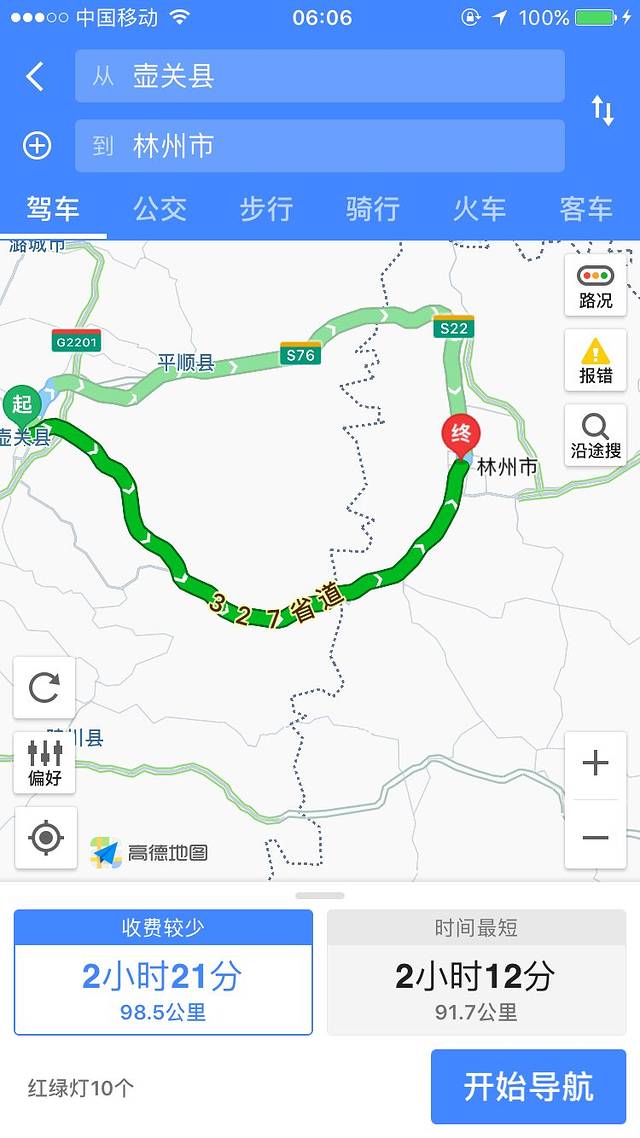Go back using the arrow
This screenshot has width=640, height=1138.
35,77
